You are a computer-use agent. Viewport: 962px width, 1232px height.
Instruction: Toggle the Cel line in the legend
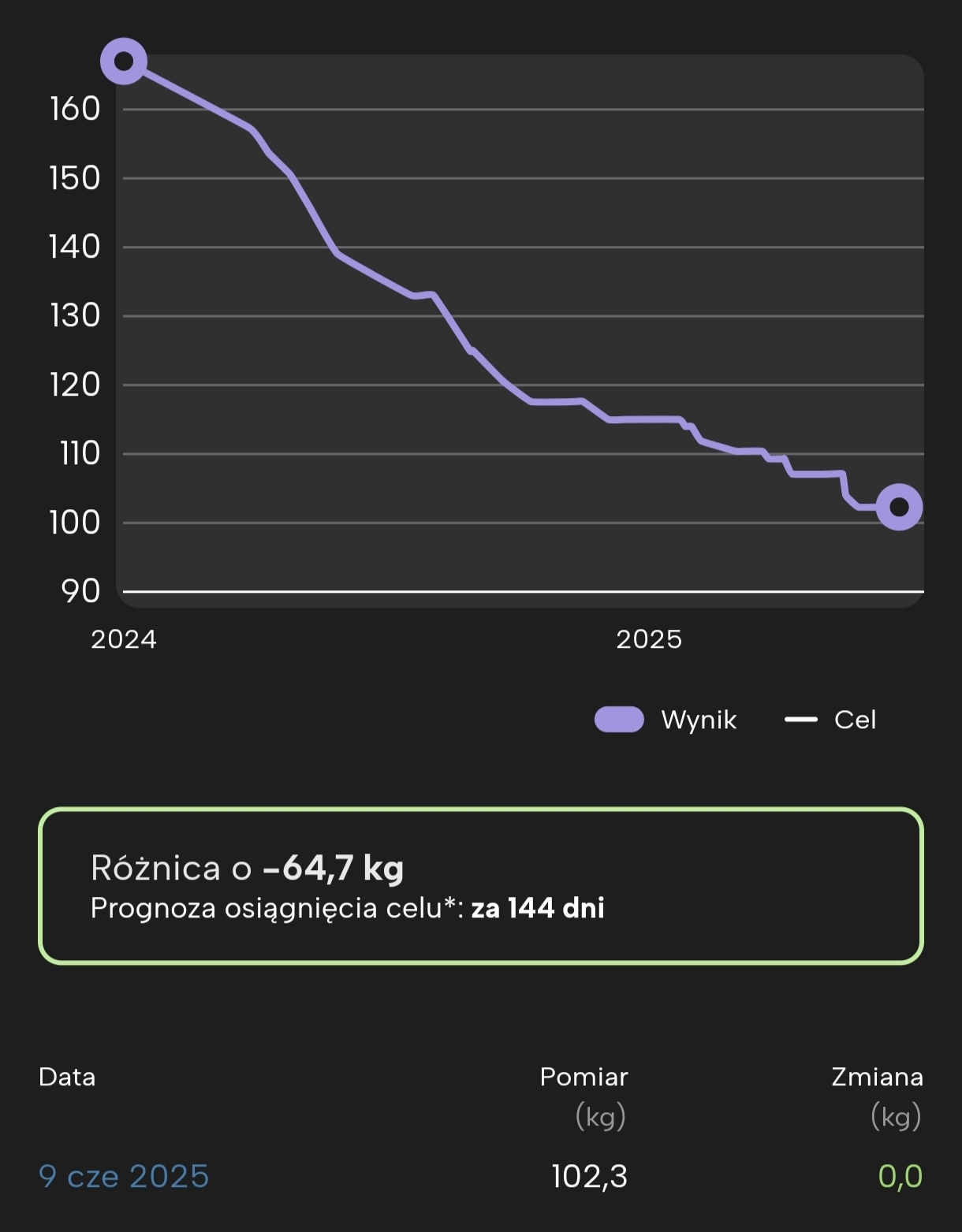point(831,720)
